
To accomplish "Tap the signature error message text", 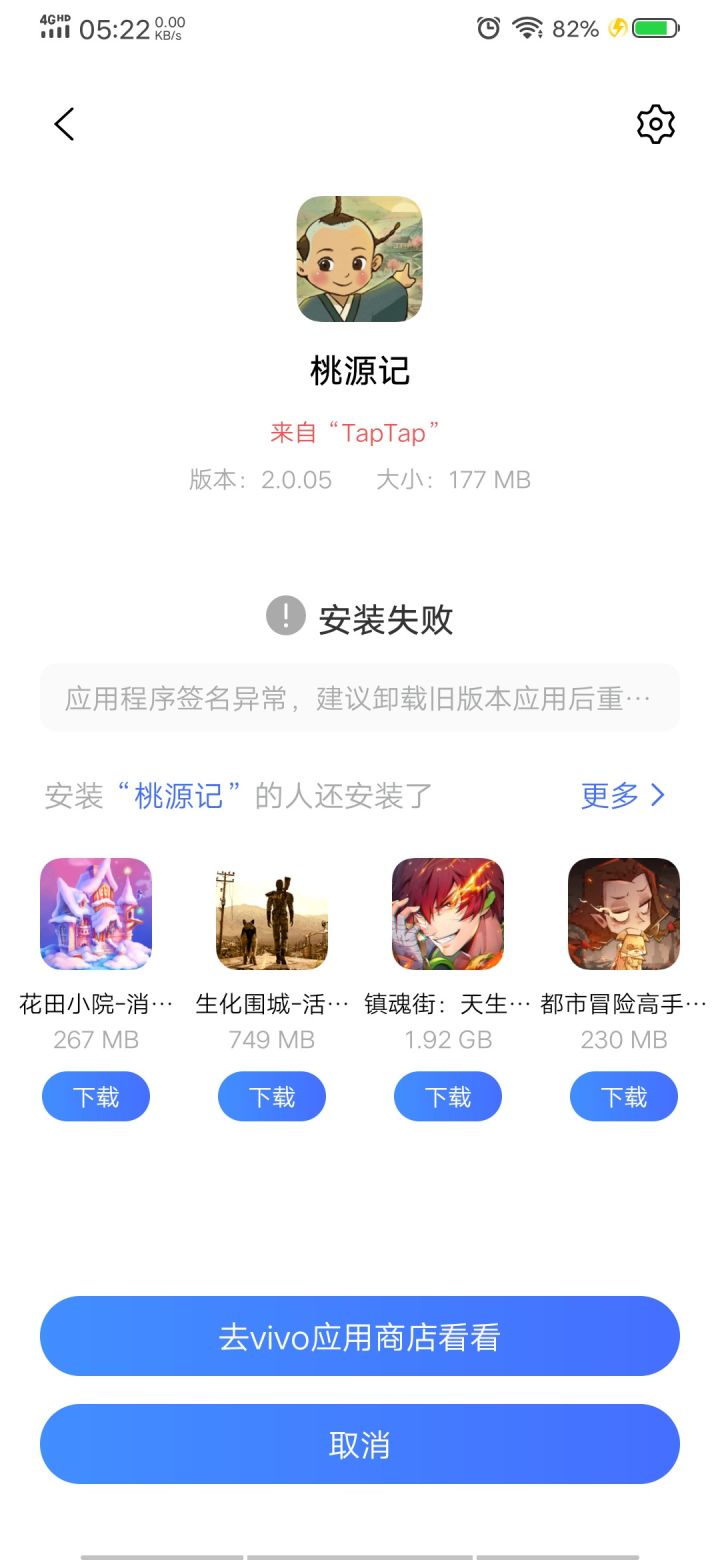I will 359,697.
